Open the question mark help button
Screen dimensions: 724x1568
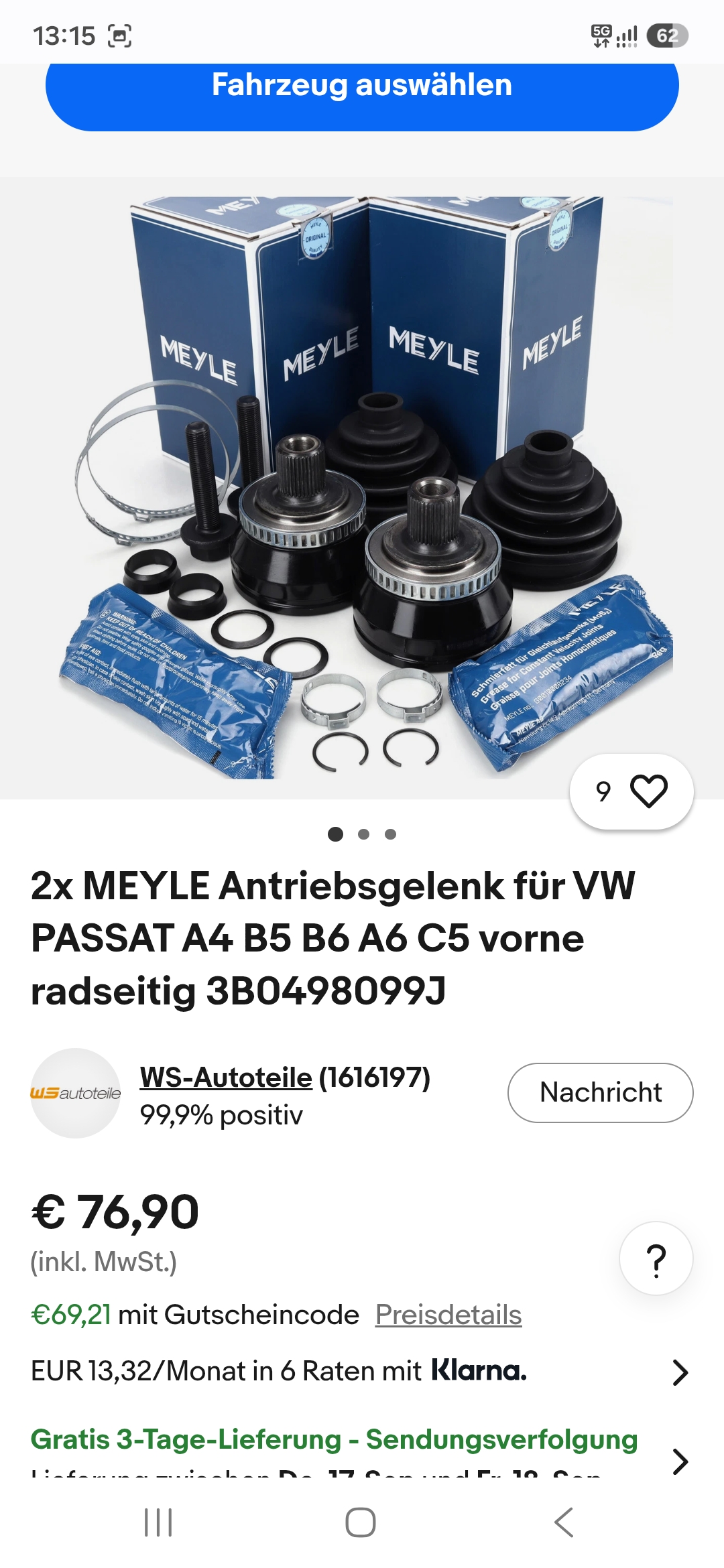656,1258
